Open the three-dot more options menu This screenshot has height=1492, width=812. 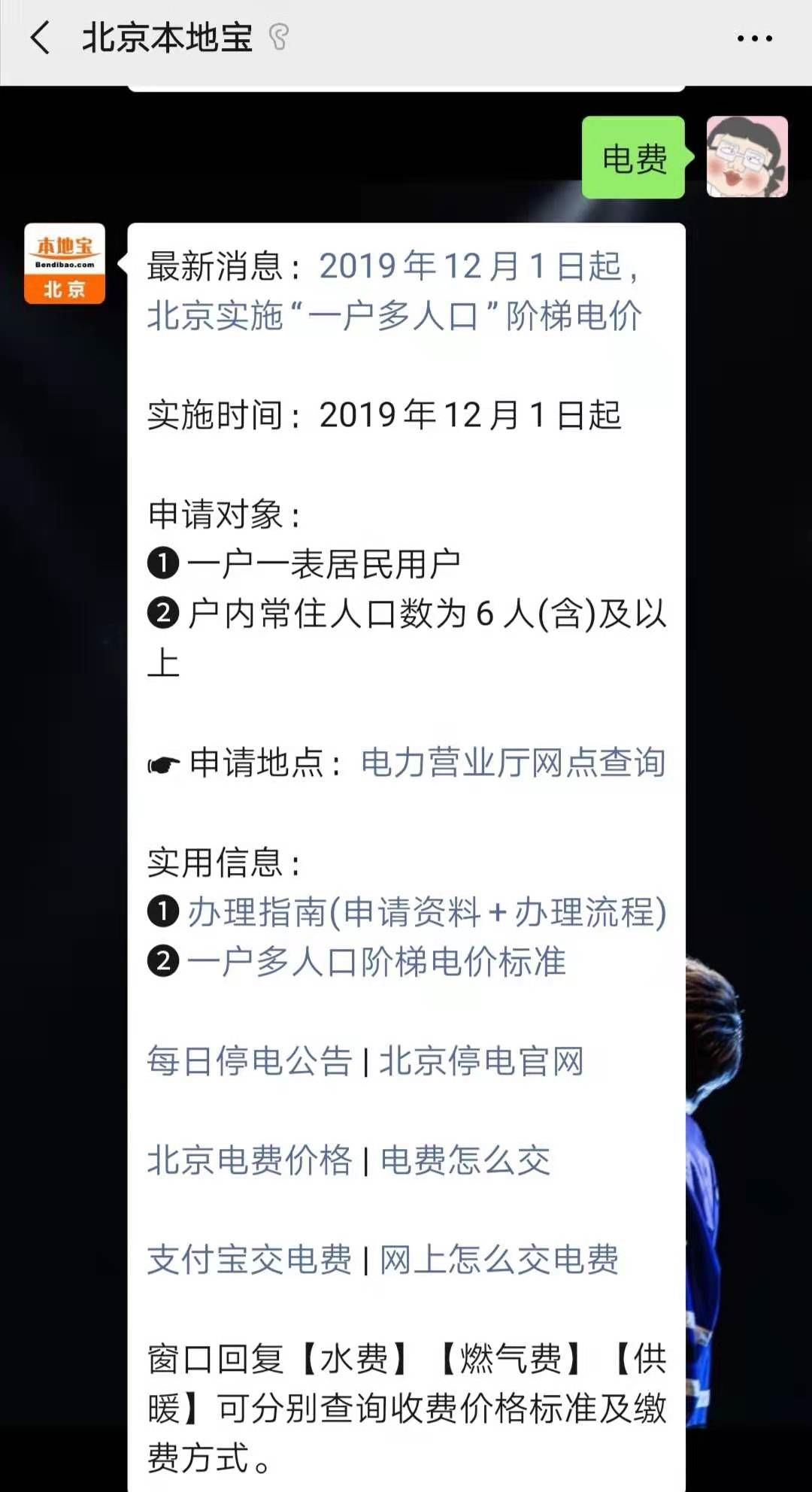point(753,38)
